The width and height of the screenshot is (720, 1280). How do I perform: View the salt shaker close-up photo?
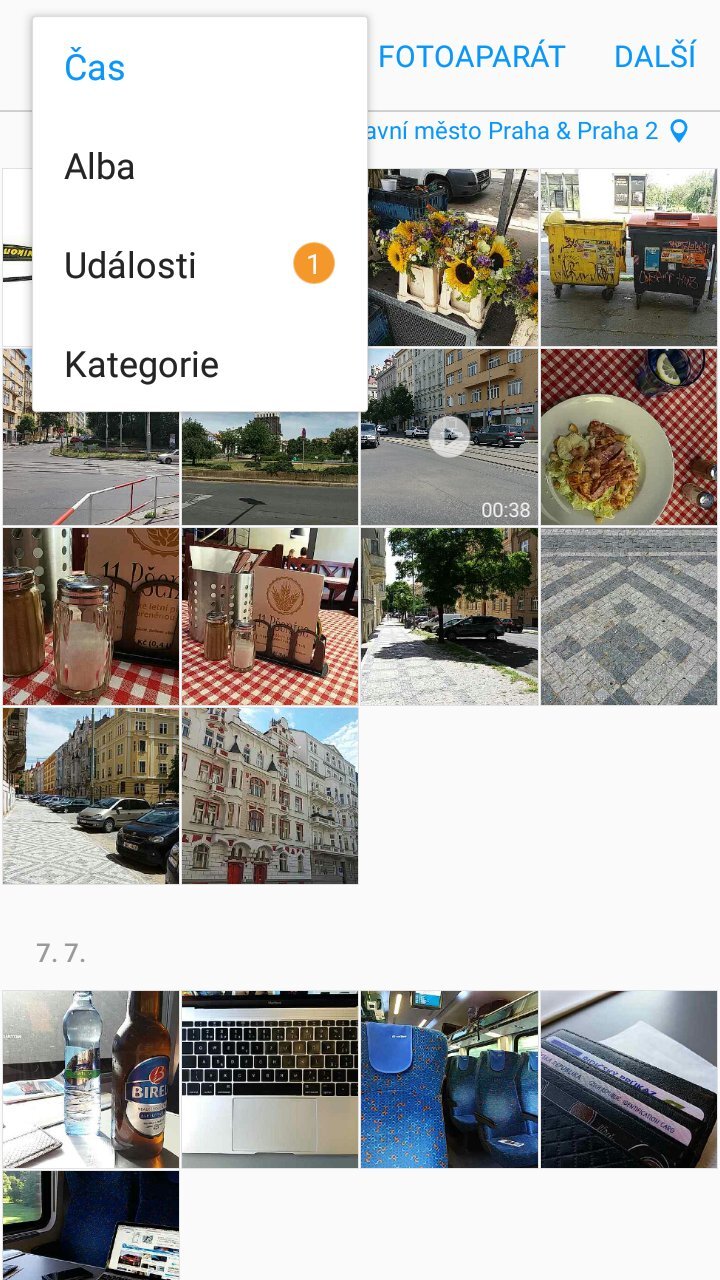pos(90,617)
